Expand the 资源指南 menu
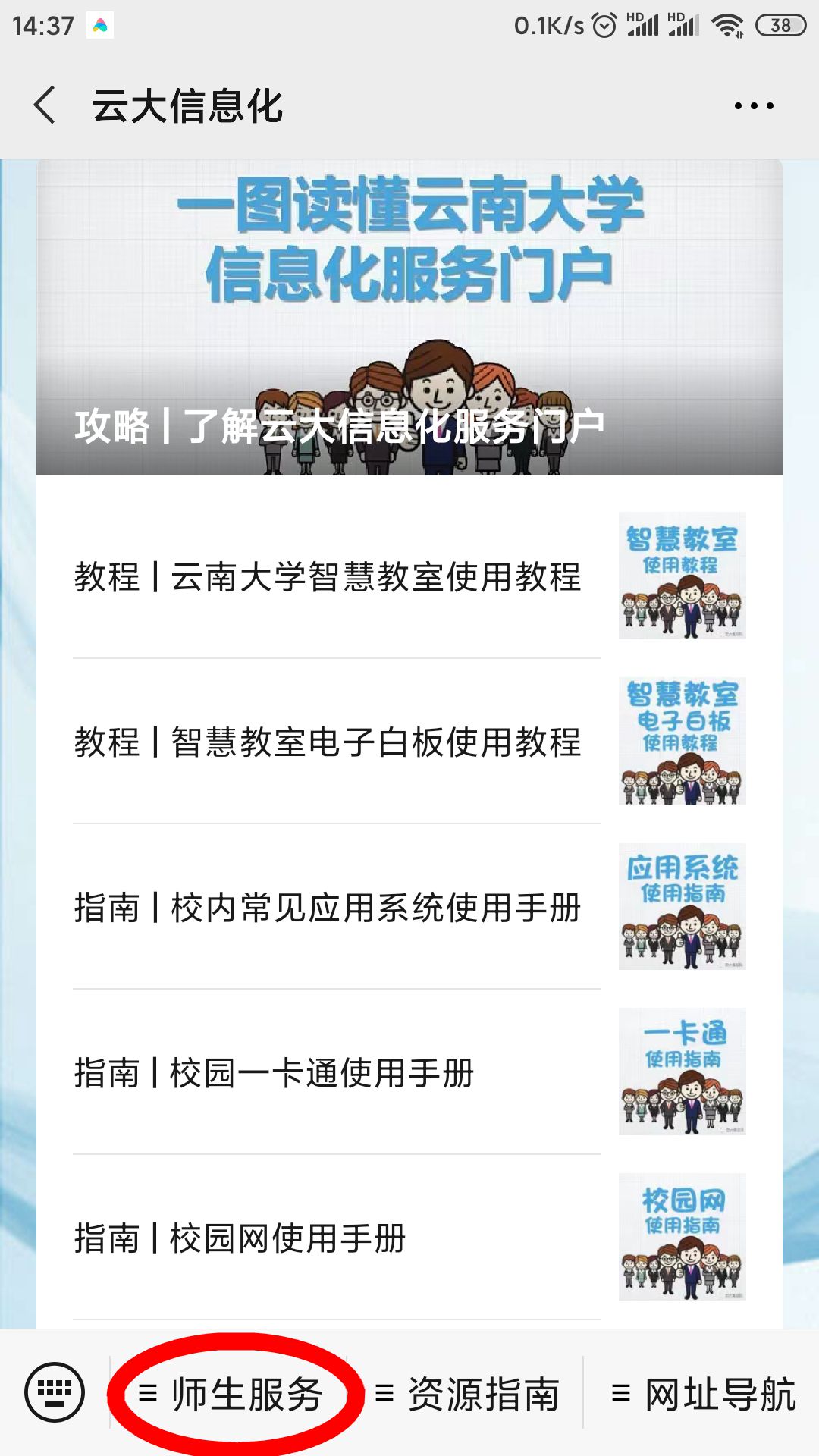Image resolution: width=819 pixels, height=1456 pixels. (467, 1394)
